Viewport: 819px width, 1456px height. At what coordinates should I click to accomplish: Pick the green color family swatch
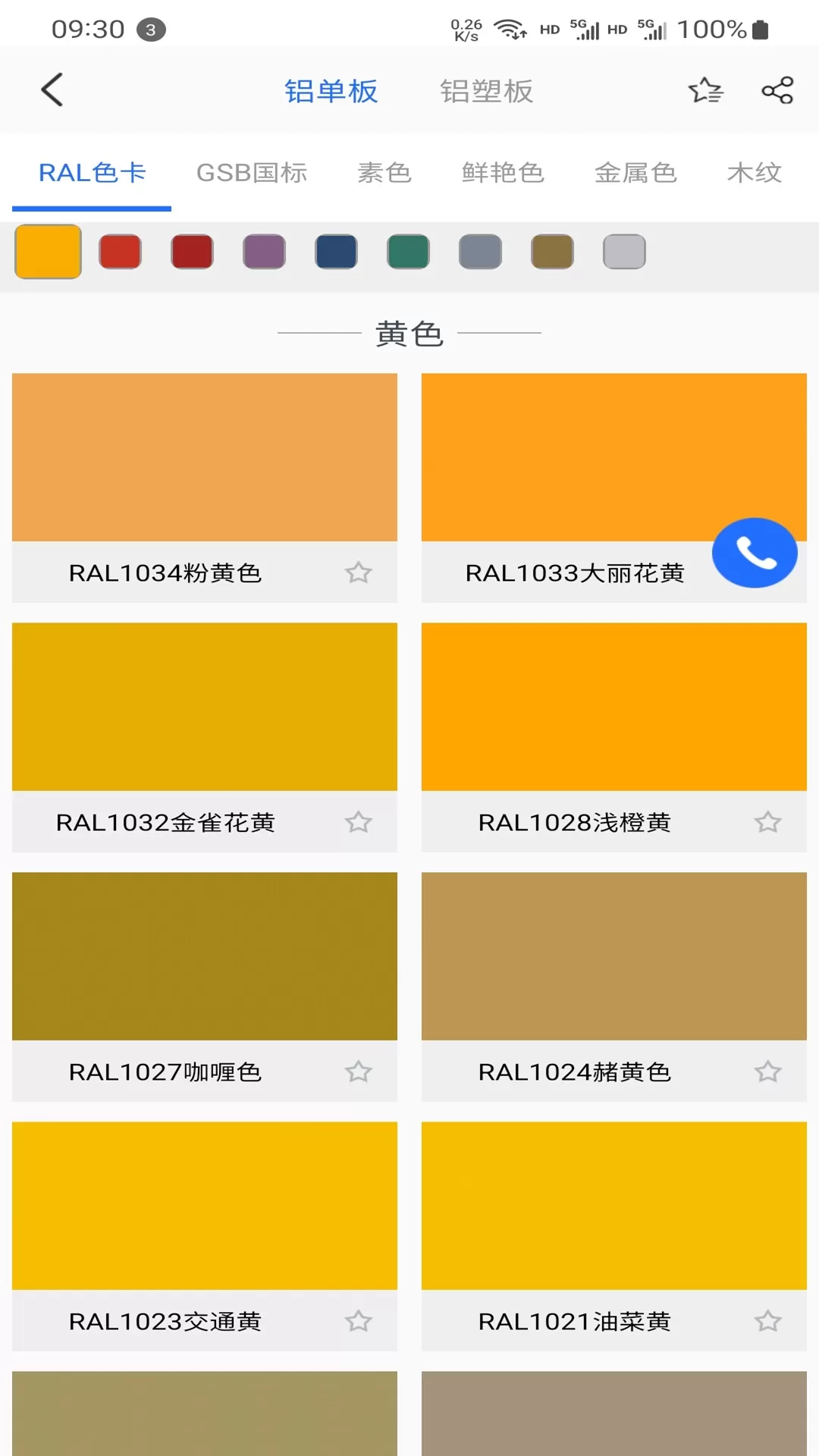408,252
